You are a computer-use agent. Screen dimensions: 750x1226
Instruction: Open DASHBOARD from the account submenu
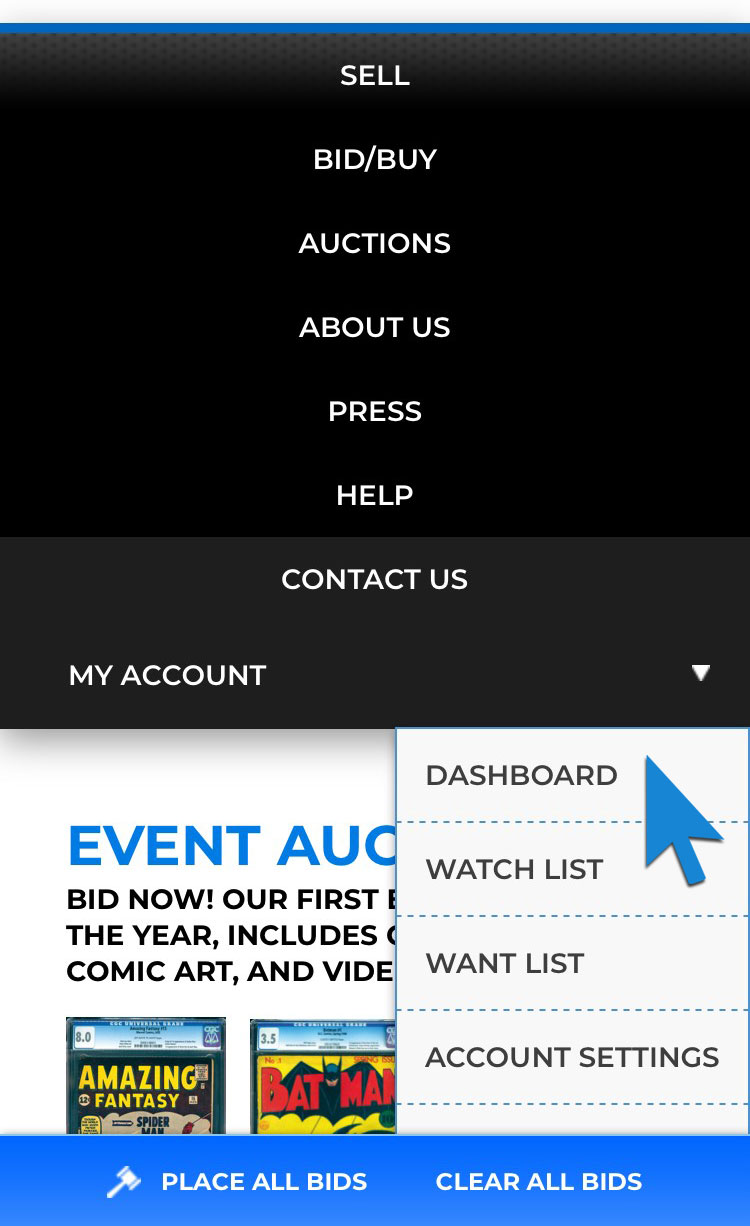[x=521, y=776]
